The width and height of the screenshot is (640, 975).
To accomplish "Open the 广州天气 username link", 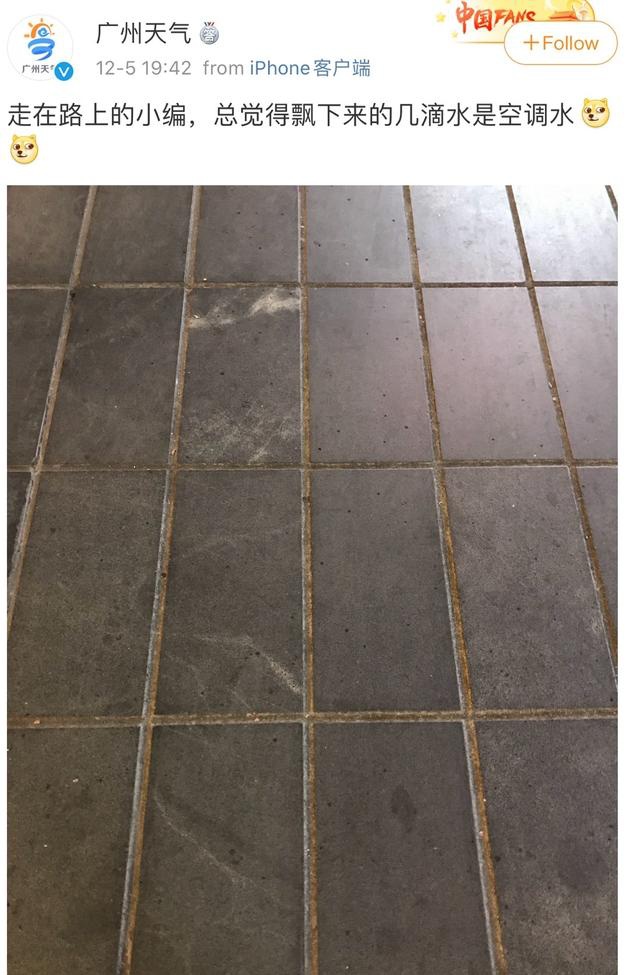I will click(x=143, y=34).
